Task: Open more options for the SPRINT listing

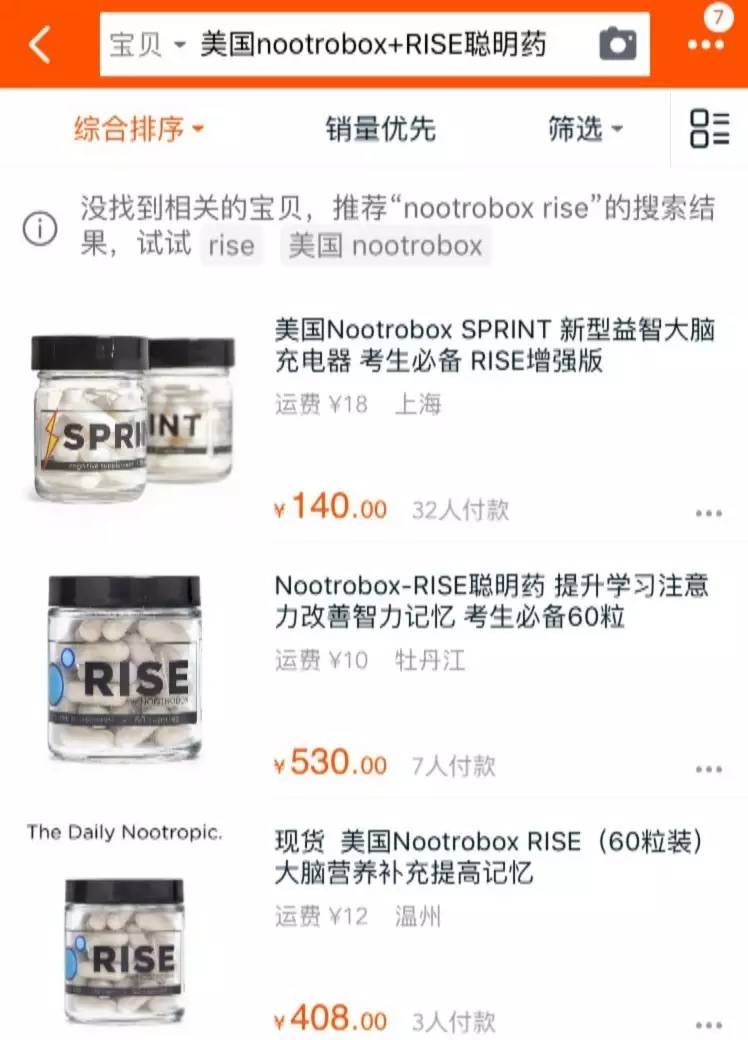Action: coord(706,512)
